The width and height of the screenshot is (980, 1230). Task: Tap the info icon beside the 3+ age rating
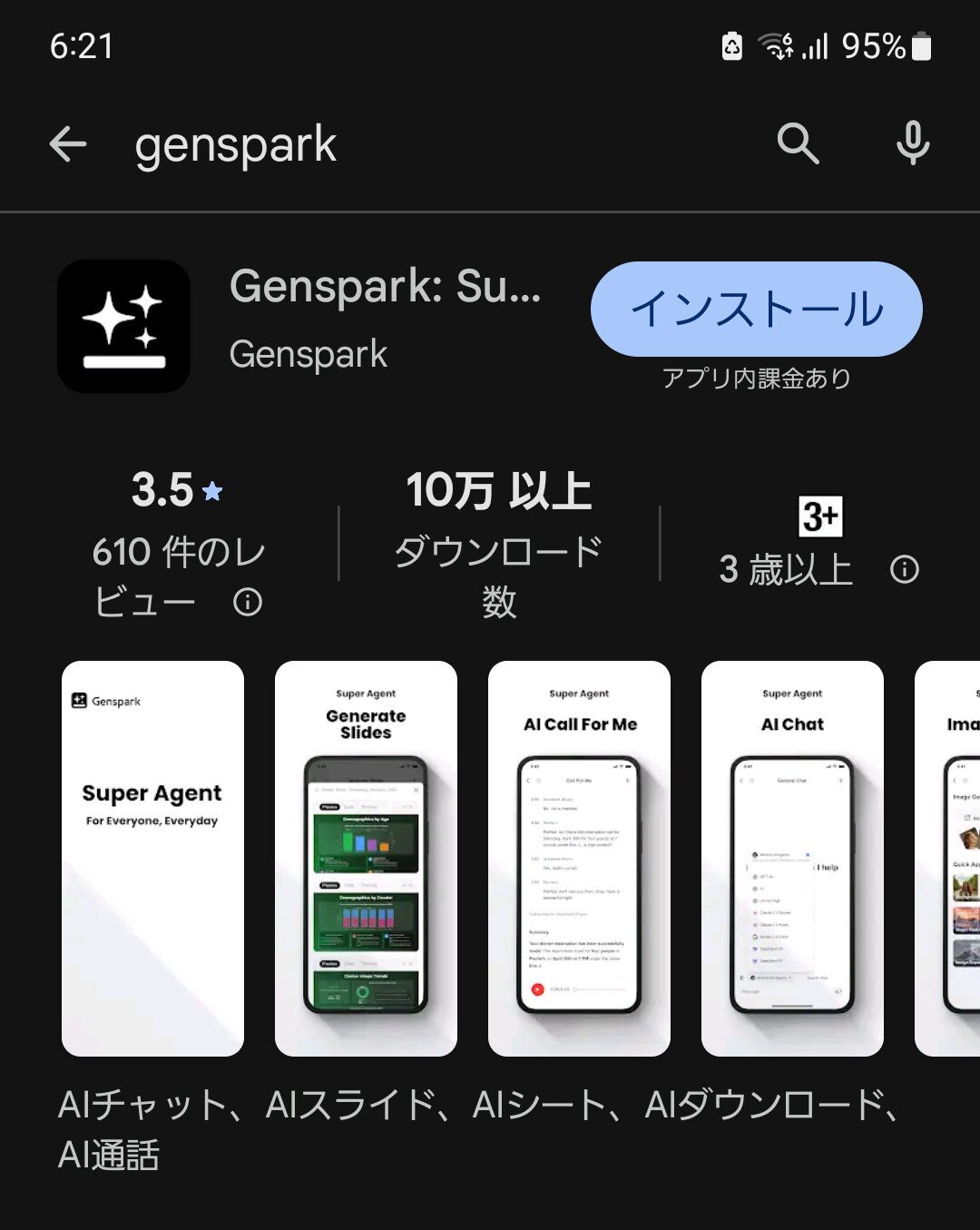coord(904,570)
